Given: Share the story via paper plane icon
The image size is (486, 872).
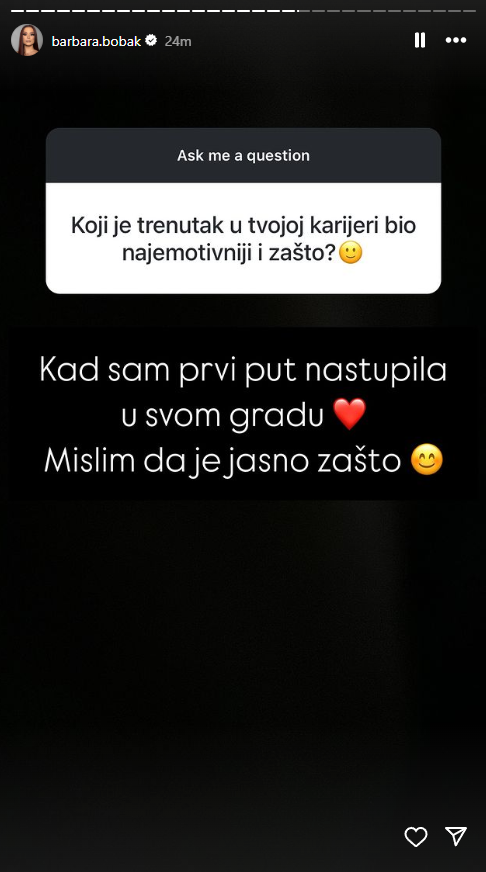Looking at the screenshot, I should 456,836.
